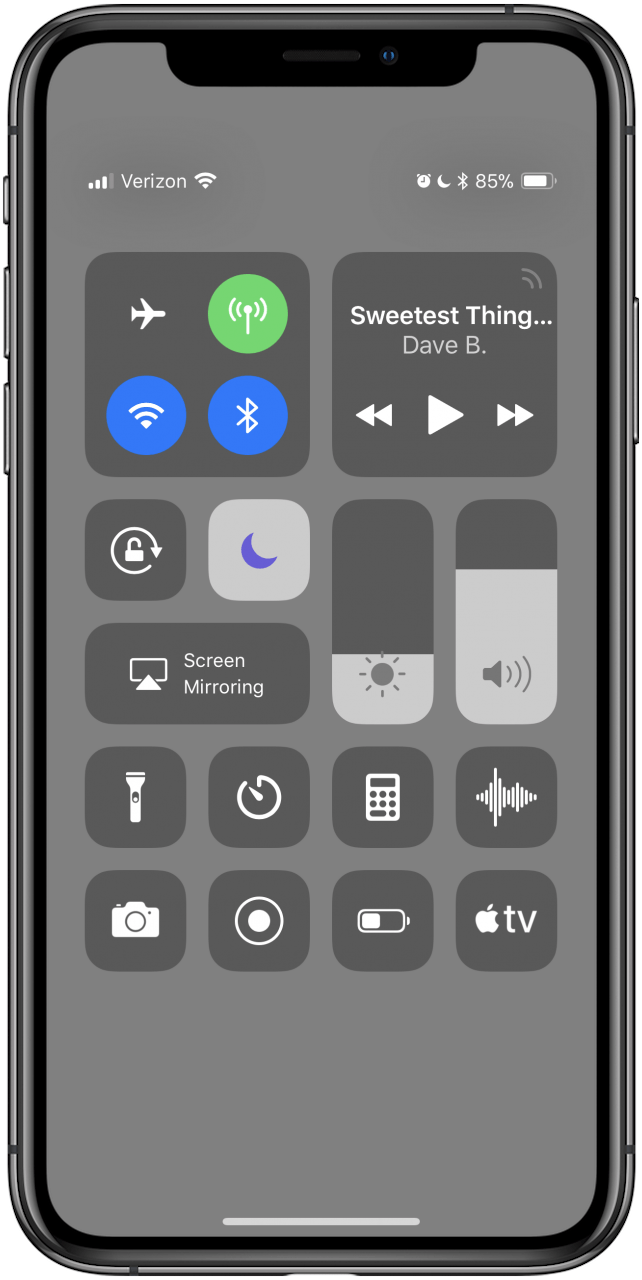Start screen recording
The width and height of the screenshot is (642, 1280).
259,920
